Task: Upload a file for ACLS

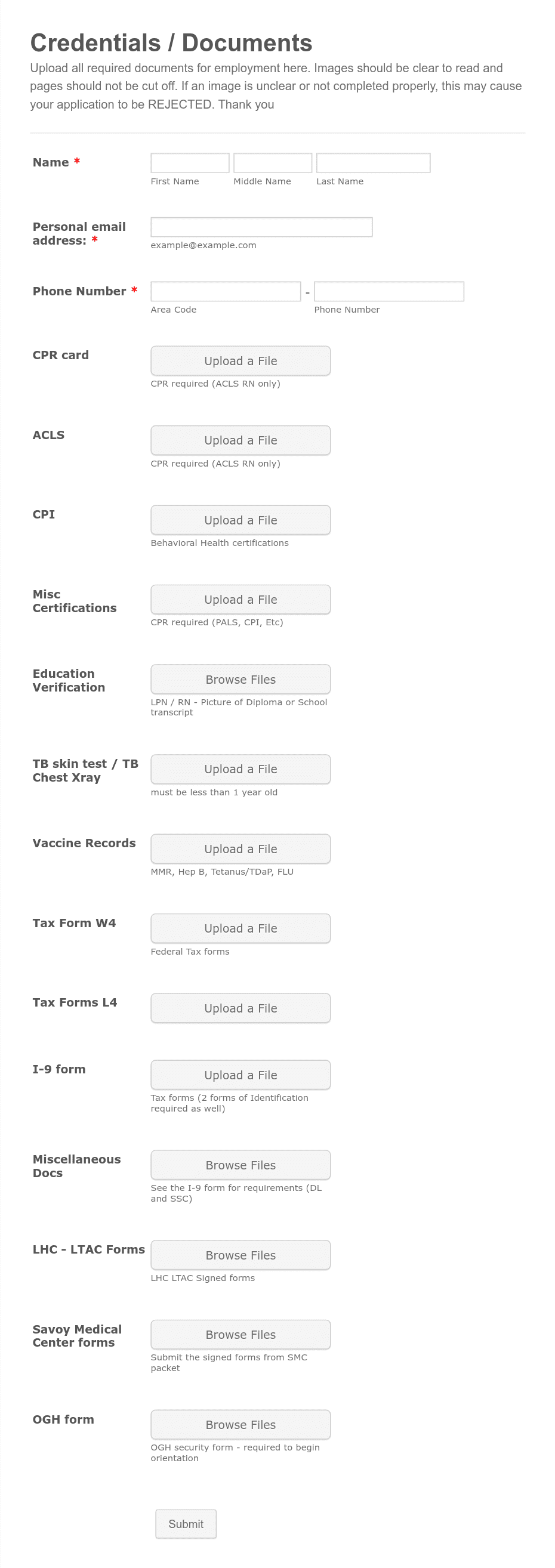Action: coord(240,440)
